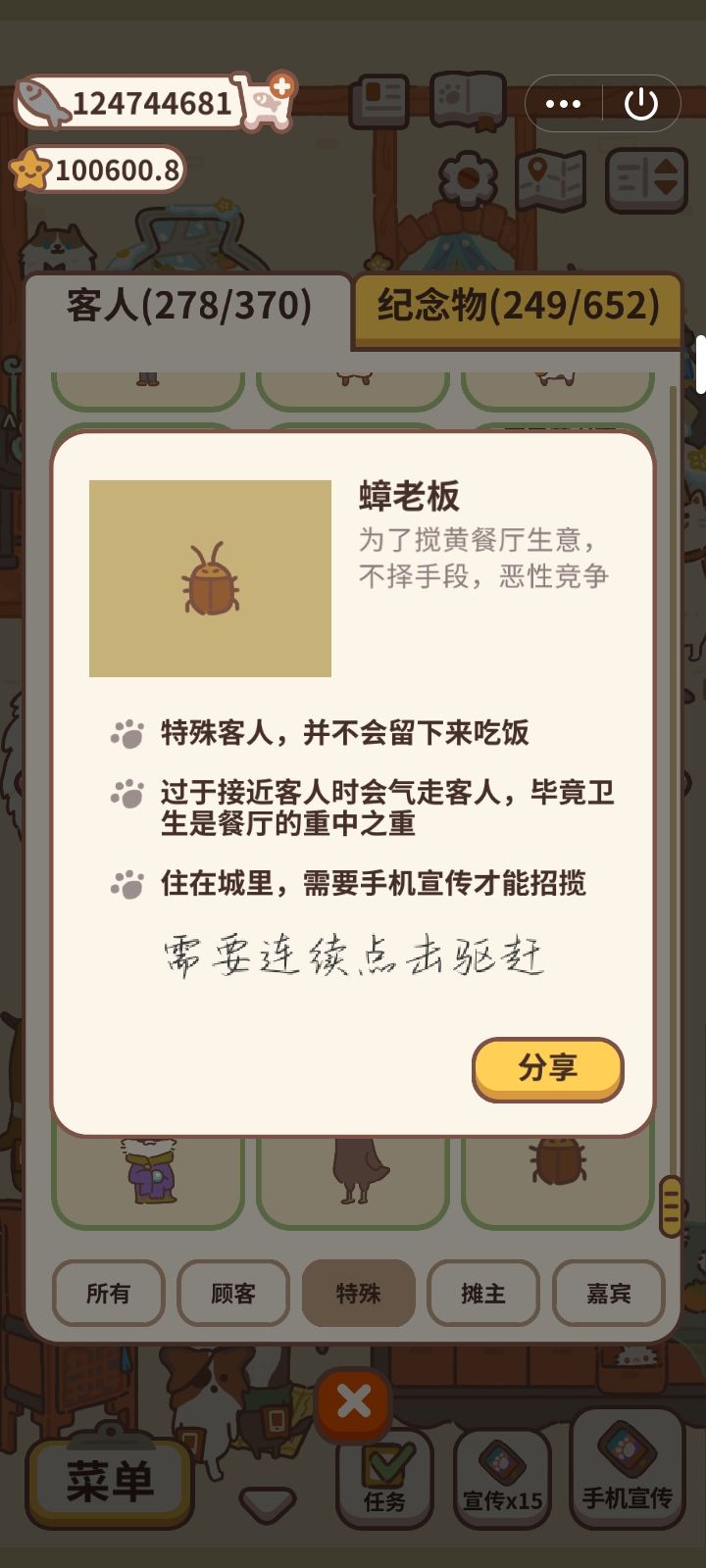This screenshot has height=1568, width=706.
Task: Open the three-dot options icon
Action: point(564,102)
